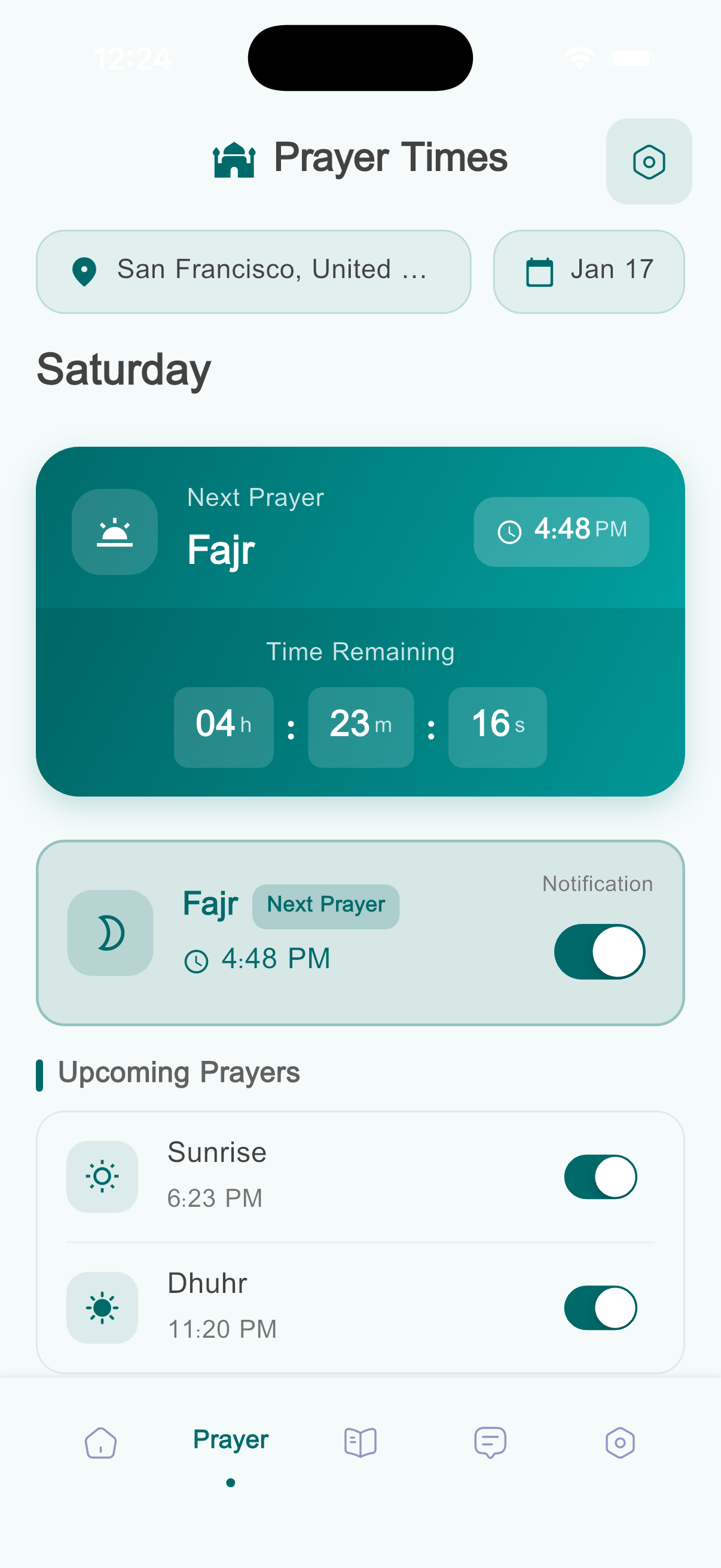
Task: Select the location pin icon
Action: point(84,271)
